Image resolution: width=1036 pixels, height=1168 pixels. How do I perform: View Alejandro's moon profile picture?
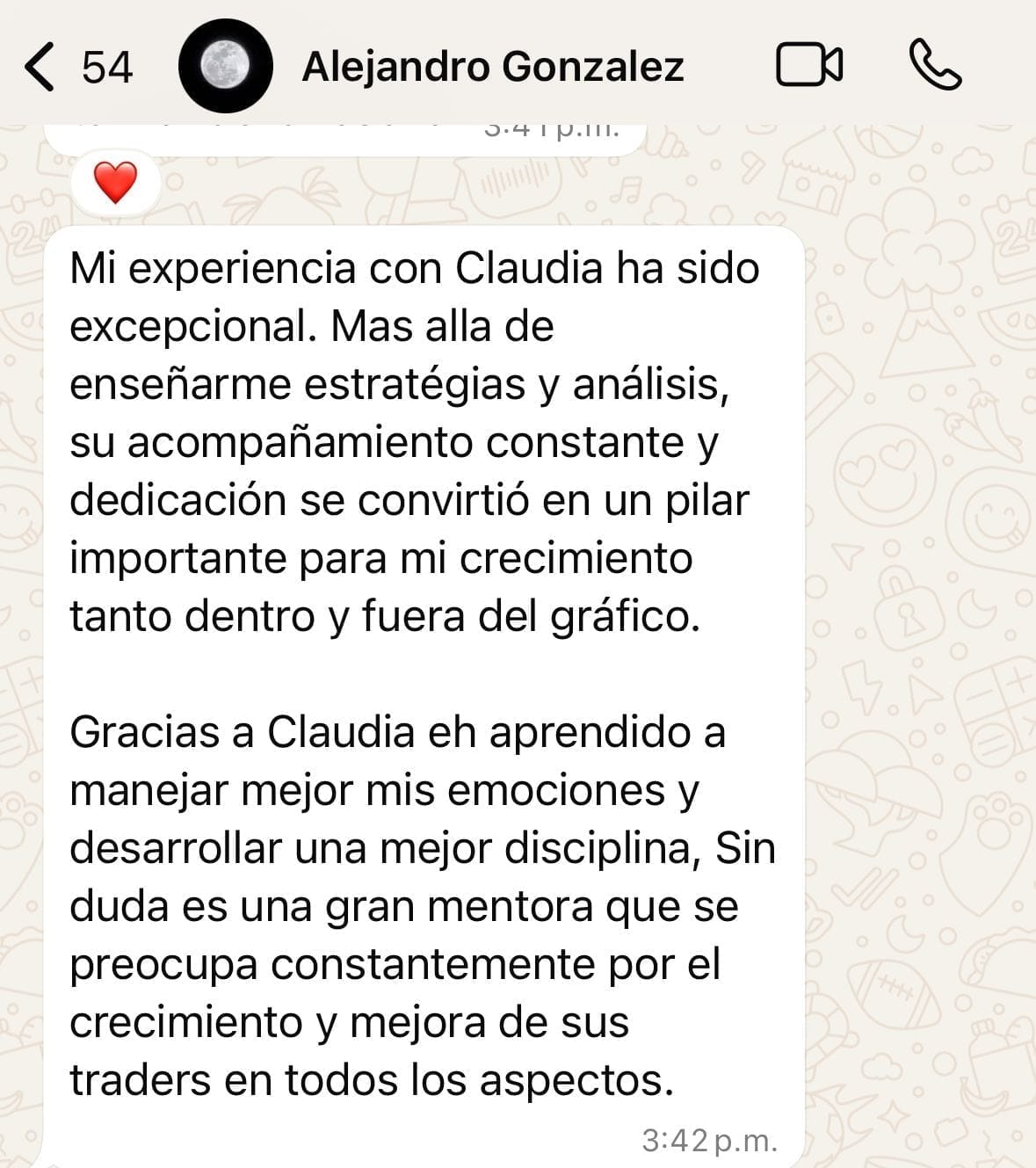point(225,67)
